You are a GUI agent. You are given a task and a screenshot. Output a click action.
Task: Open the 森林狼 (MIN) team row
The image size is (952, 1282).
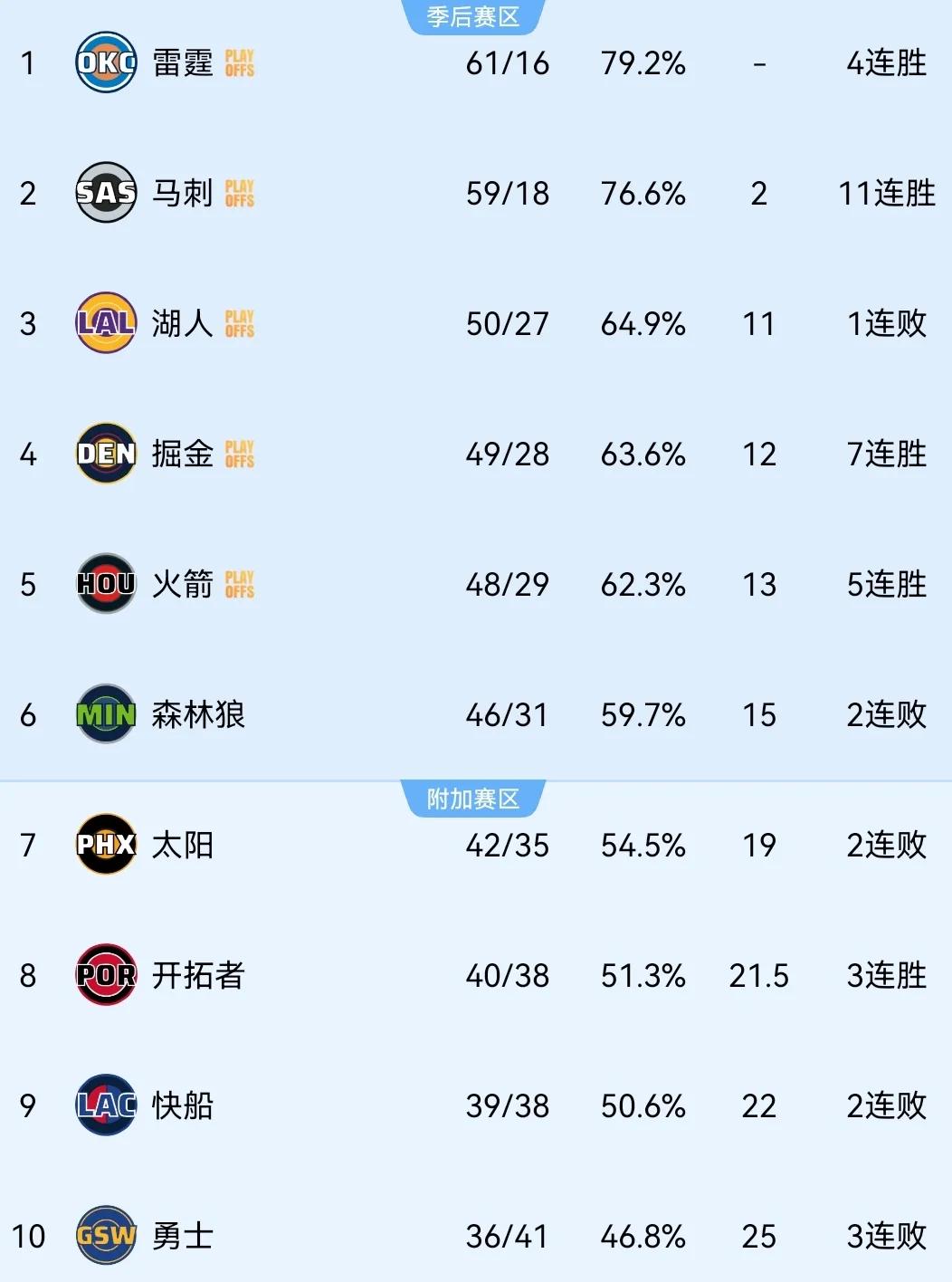[x=197, y=714]
